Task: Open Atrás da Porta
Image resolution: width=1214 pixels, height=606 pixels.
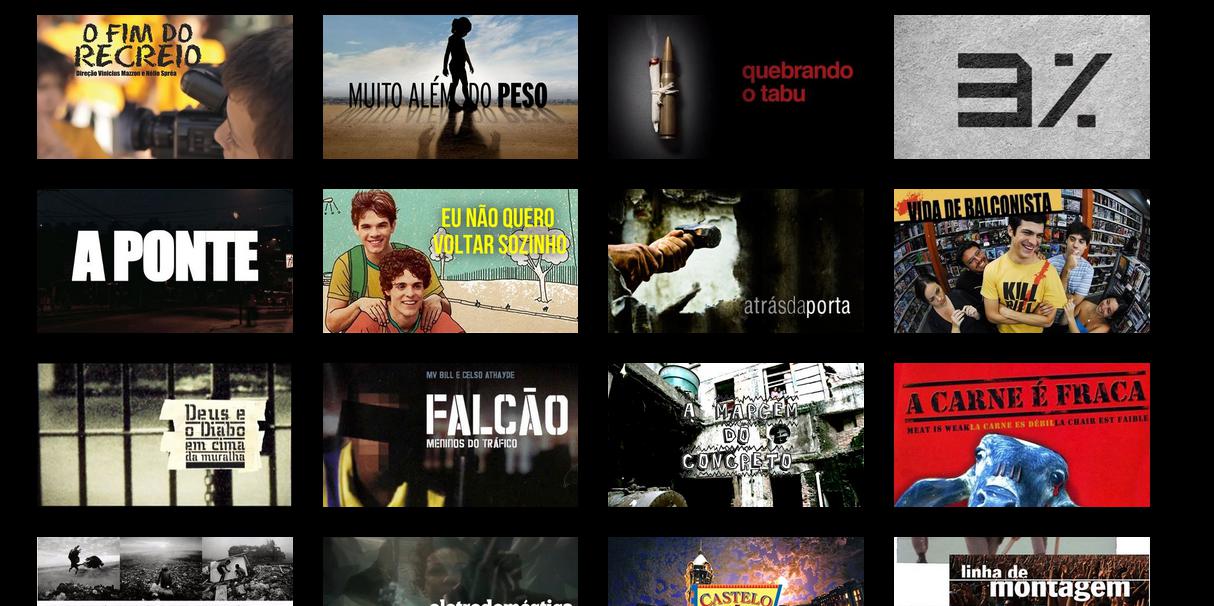Action: [736, 261]
